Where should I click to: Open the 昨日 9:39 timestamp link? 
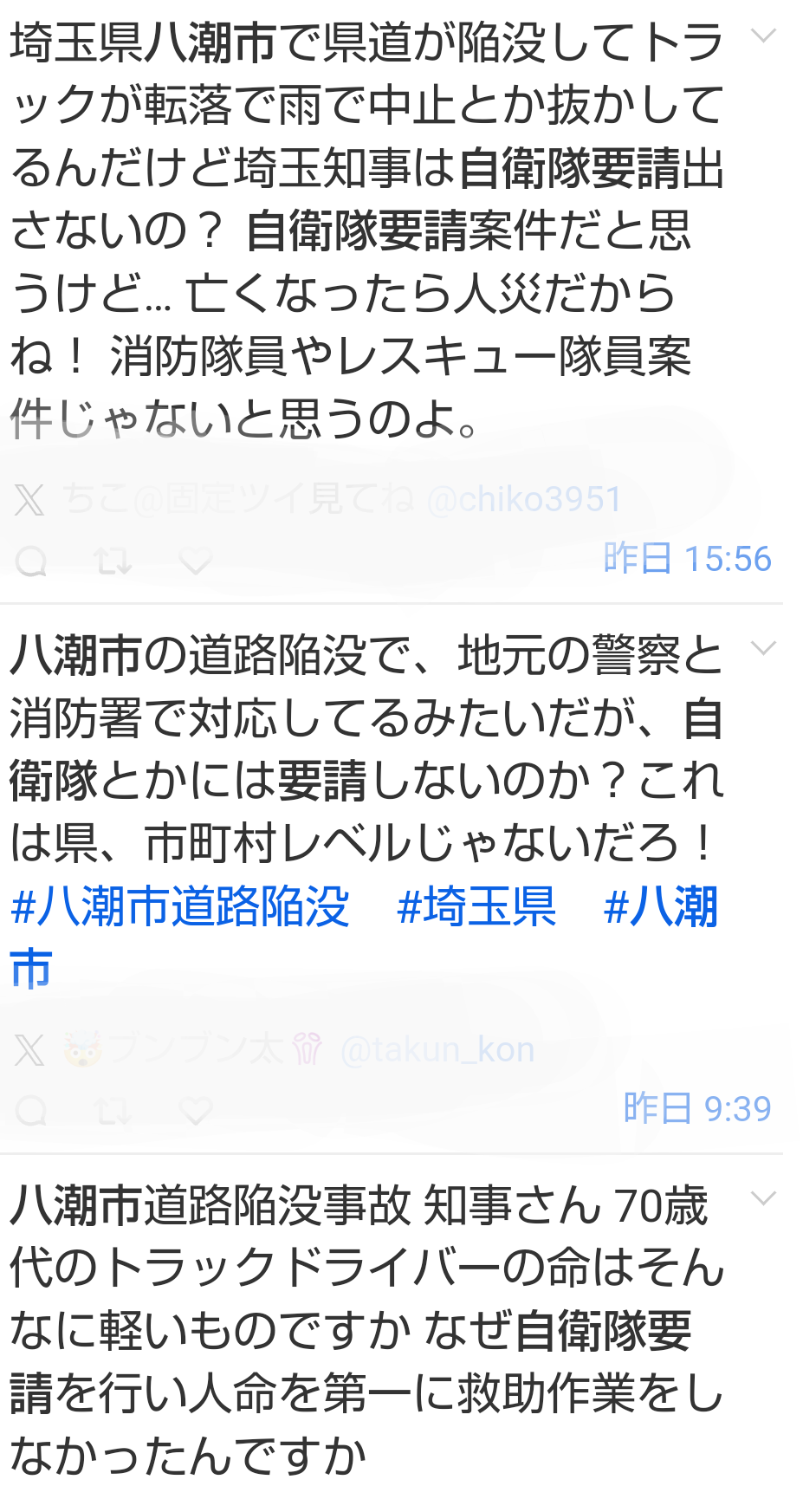tap(697, 1107)
